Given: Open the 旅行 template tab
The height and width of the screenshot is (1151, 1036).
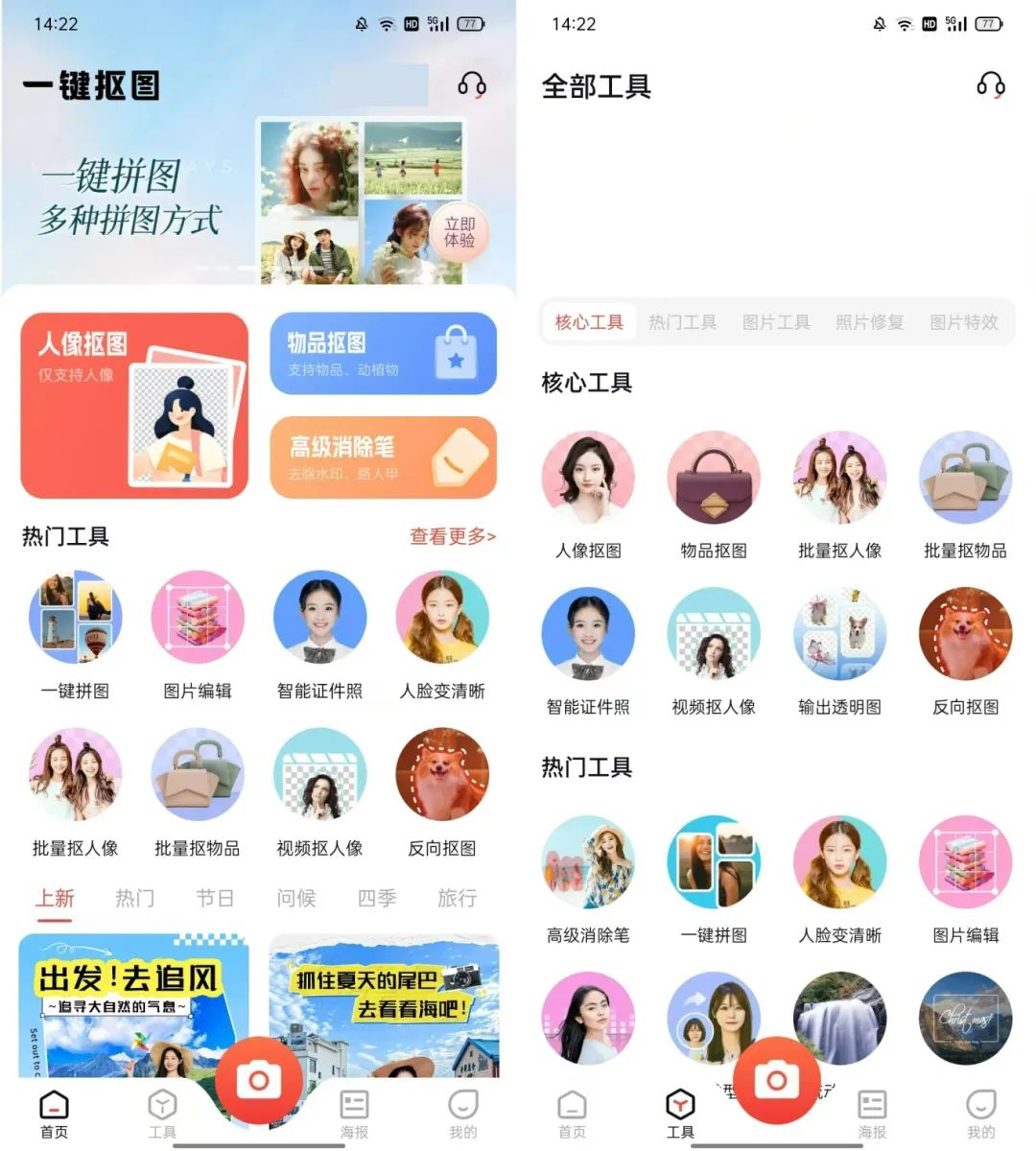Looking at the screenshot, I should click(457, 898).
